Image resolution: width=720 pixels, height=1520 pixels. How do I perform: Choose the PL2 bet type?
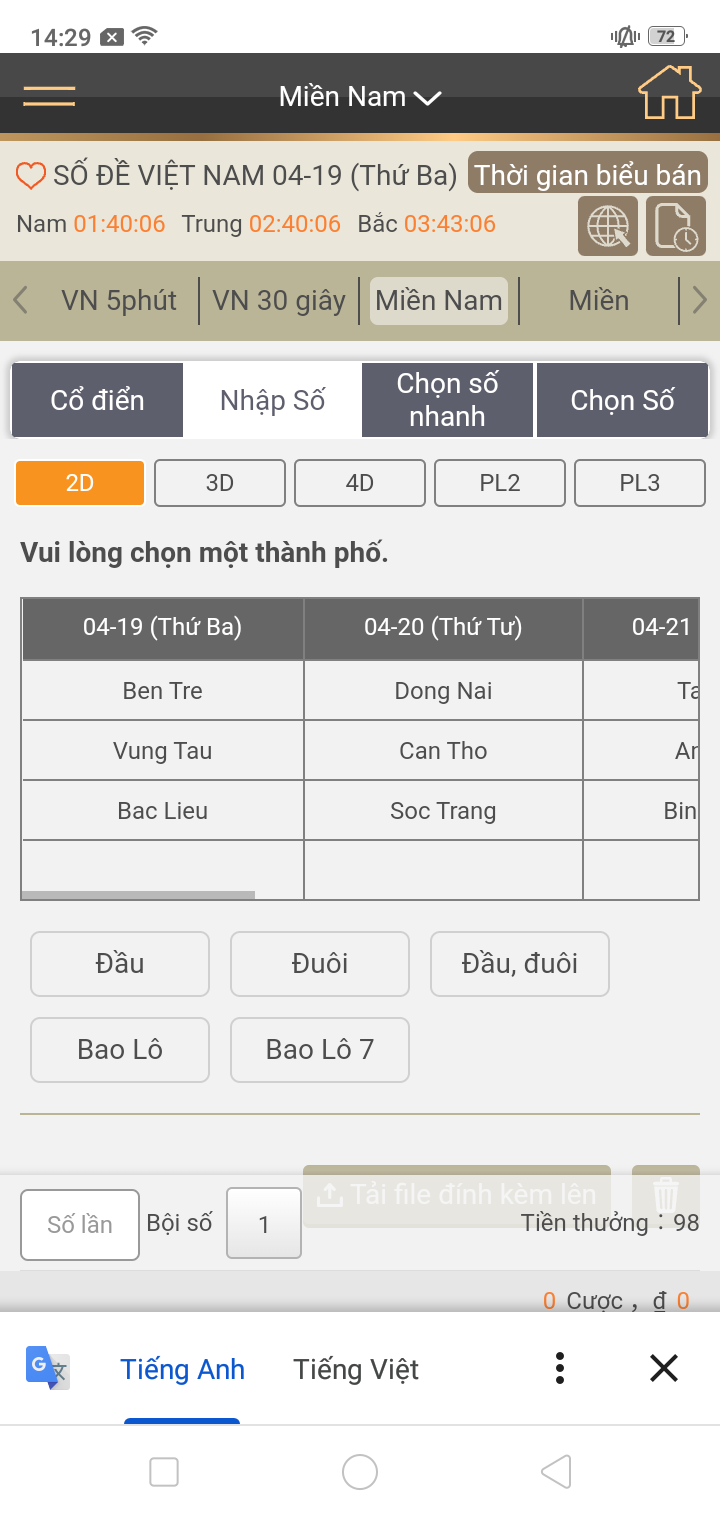[x=500, y=483]
